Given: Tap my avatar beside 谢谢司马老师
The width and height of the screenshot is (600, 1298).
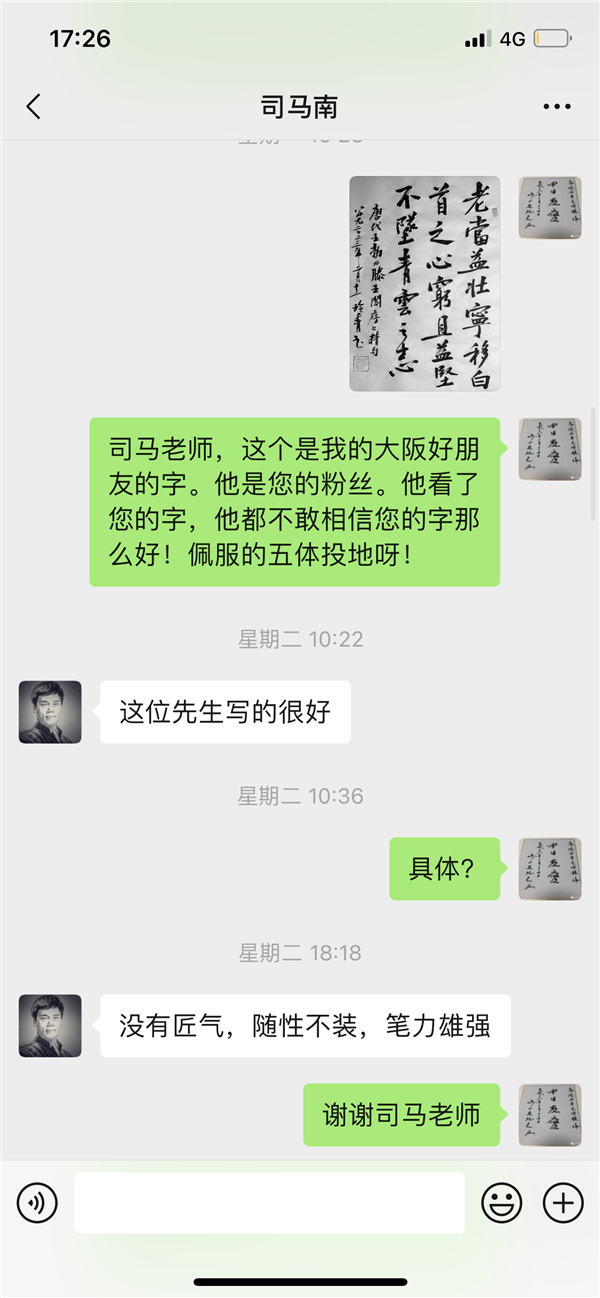Looking at the screenshot, I should 549,1113.
